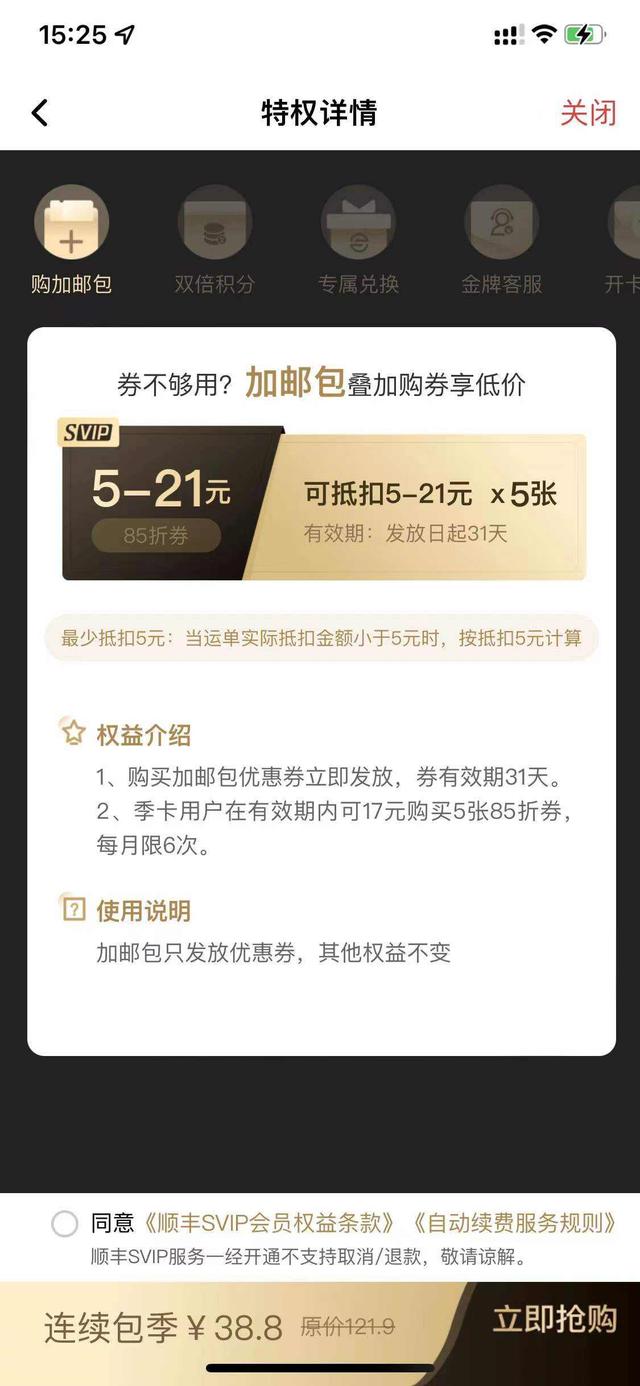The height and width of the screenshot is (1386, 640).
Task: Go back using the top-left arrow
Action: pyautogui.click(x=40, y=113)
